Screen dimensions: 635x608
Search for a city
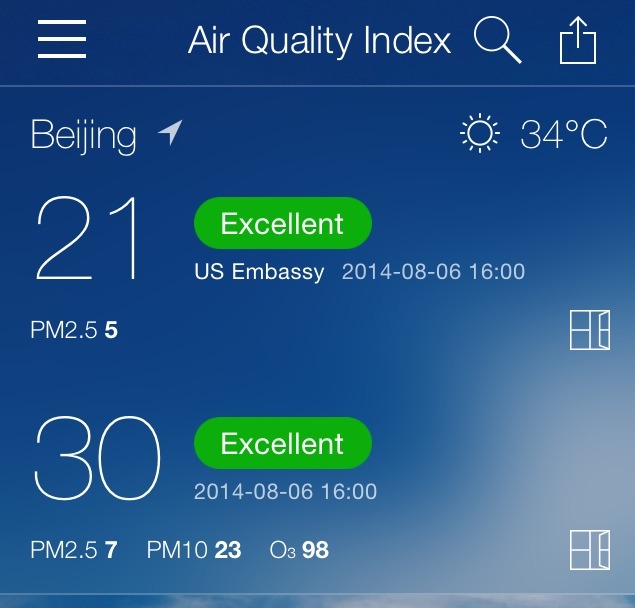pyautogui.click(x=497, y=41)
